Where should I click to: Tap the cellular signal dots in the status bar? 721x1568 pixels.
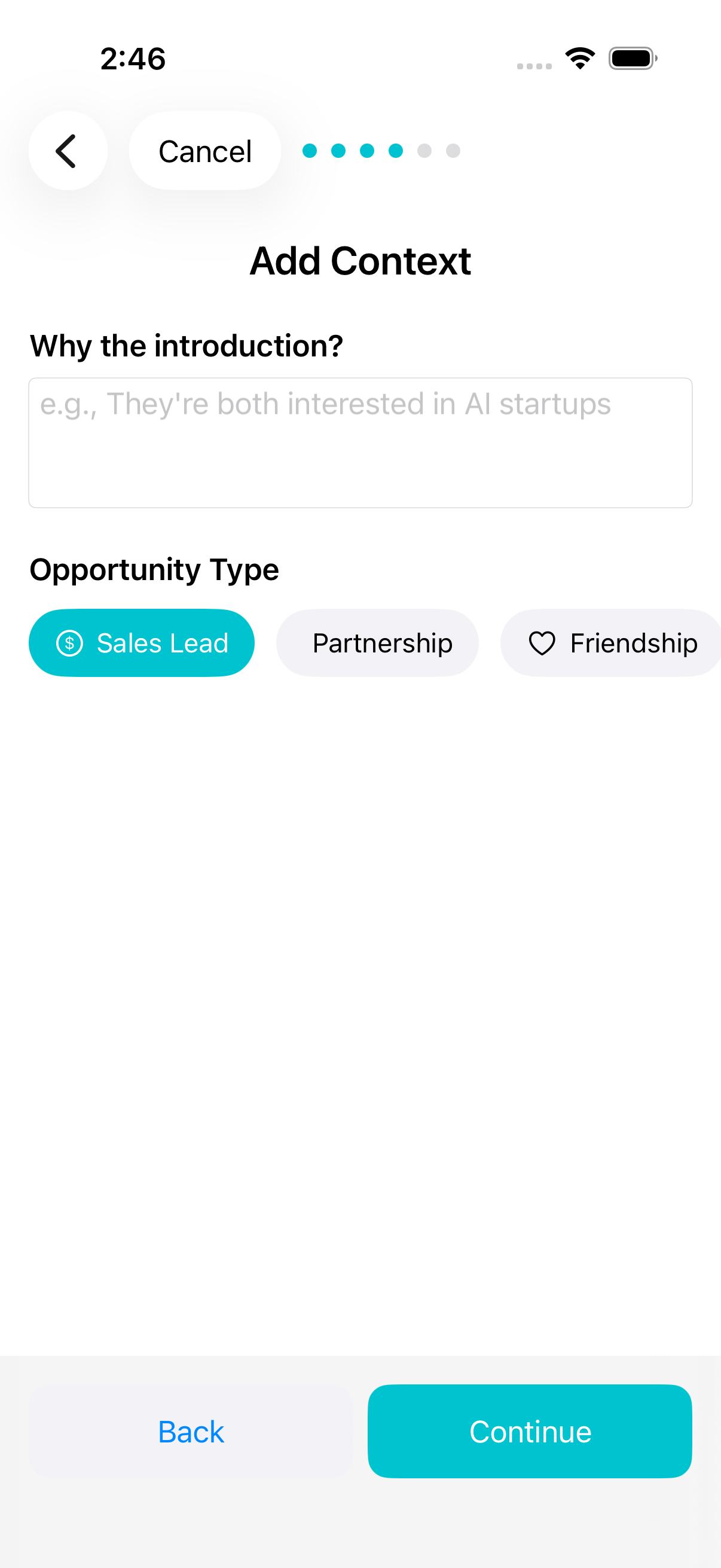click(x=534, y=63)
